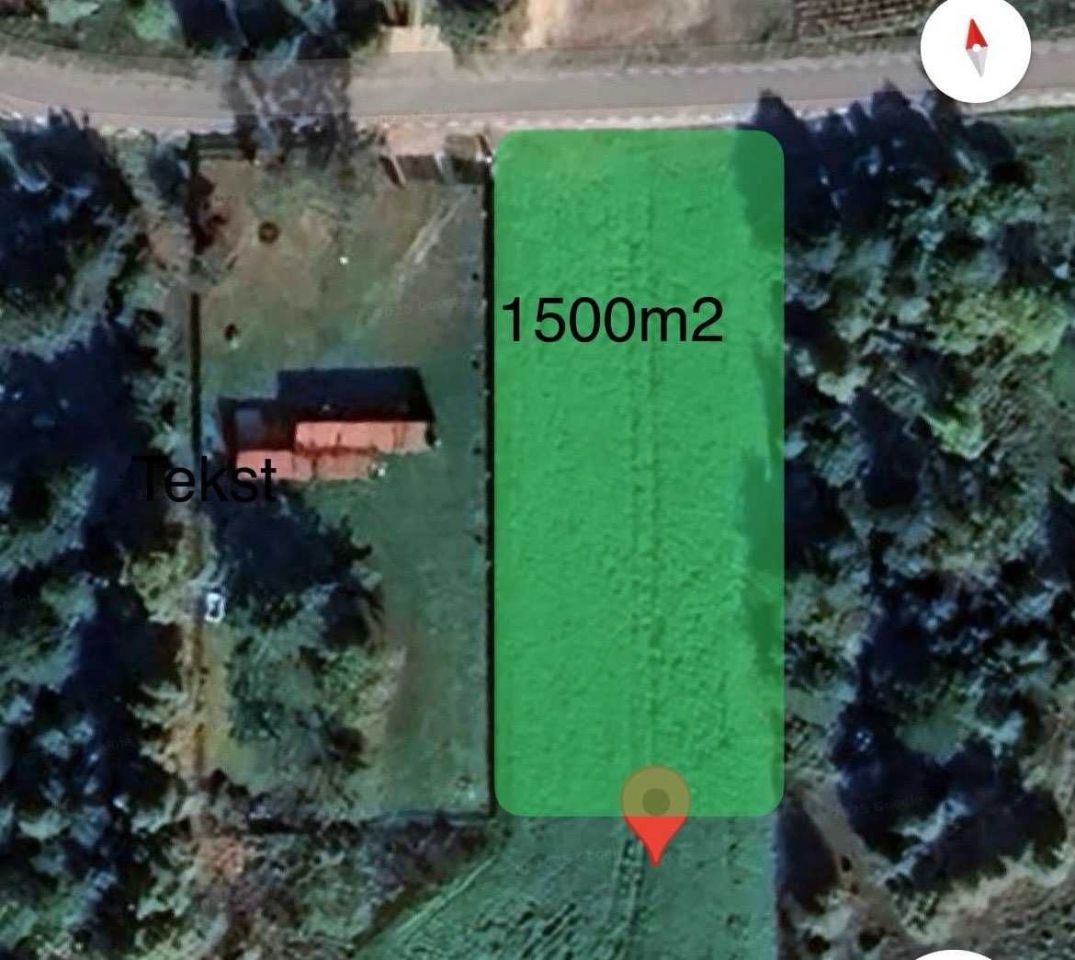Select the red location pin marker
This screenshot has width=1075, height=960.
tap(655, 812)
